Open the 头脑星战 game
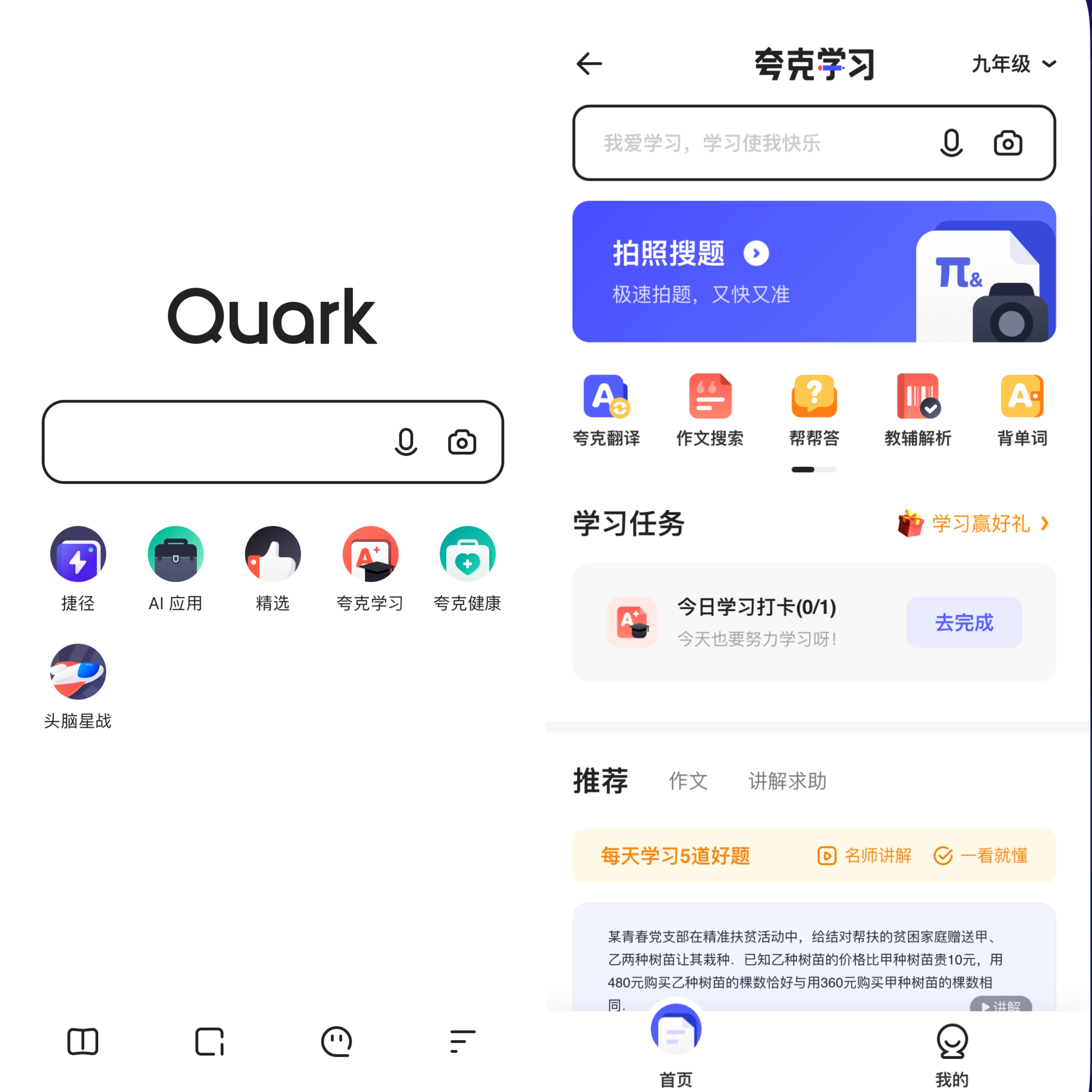1092x1092 pixels. click(78, 672)
